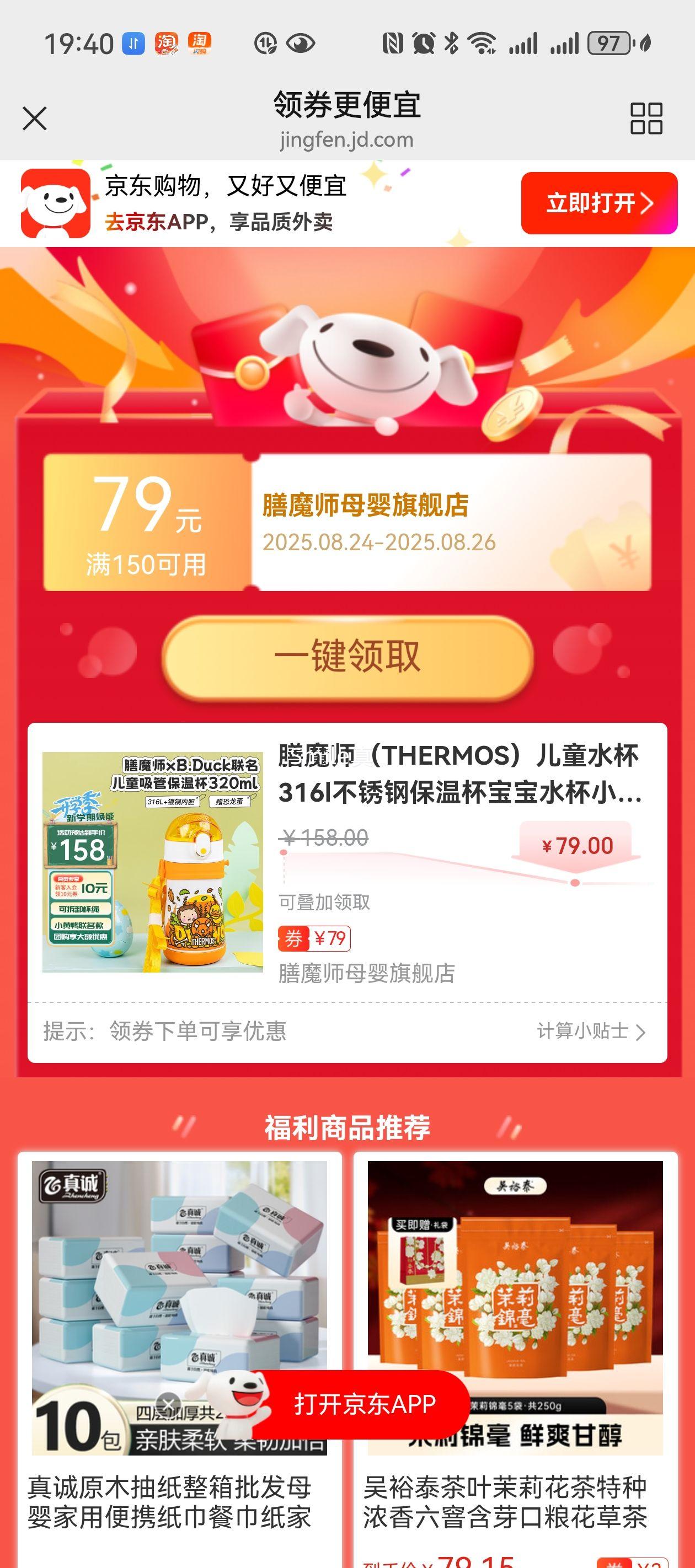Tap the JD dog logo in the app banner
Image resolution: width=695 pixels, height=1568 pixels.
(55, 203)
